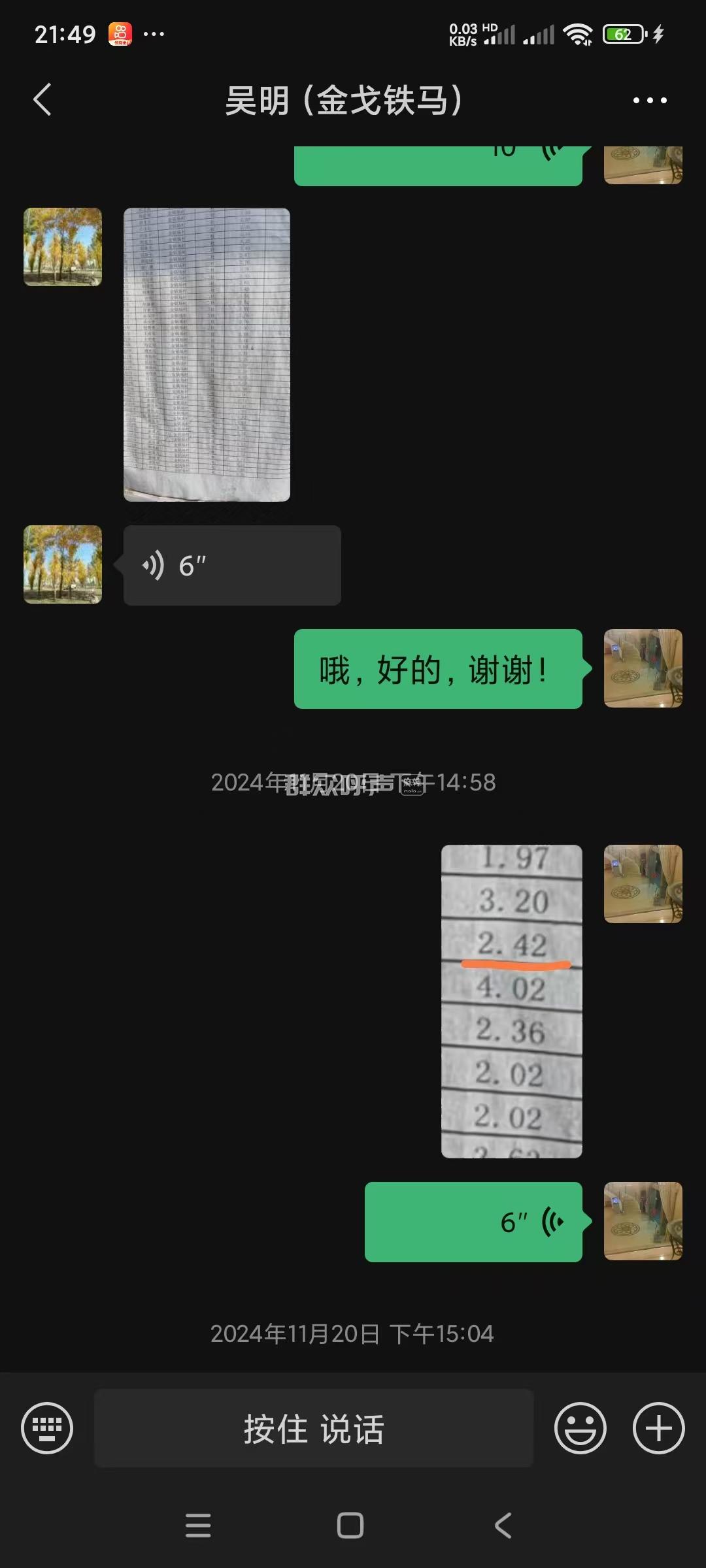Open the system recent apps view

click(x=198, y=1526)
